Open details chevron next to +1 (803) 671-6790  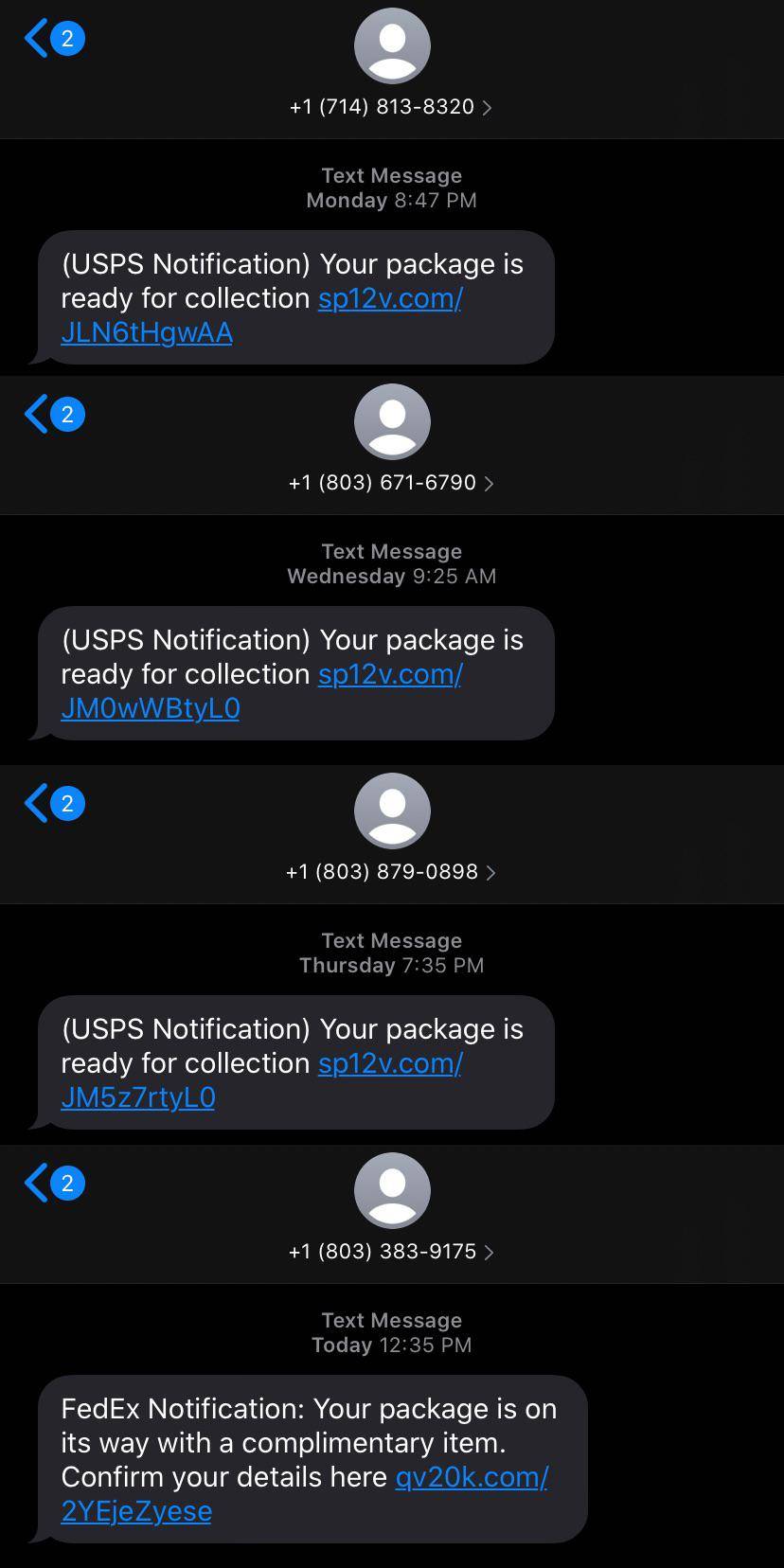point(490,482)
